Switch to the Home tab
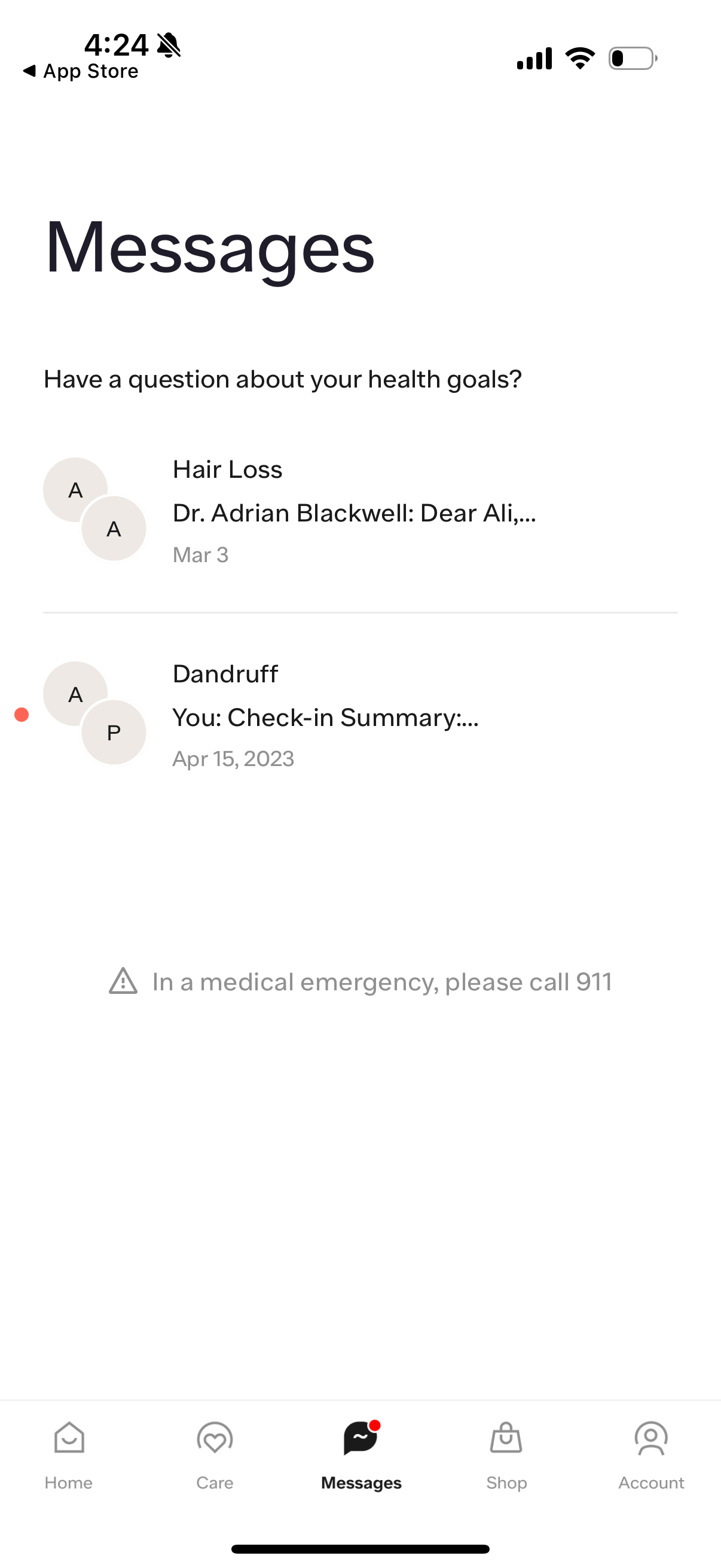The width and height of the screenshot is (721, 1568). coord(69,1456)
